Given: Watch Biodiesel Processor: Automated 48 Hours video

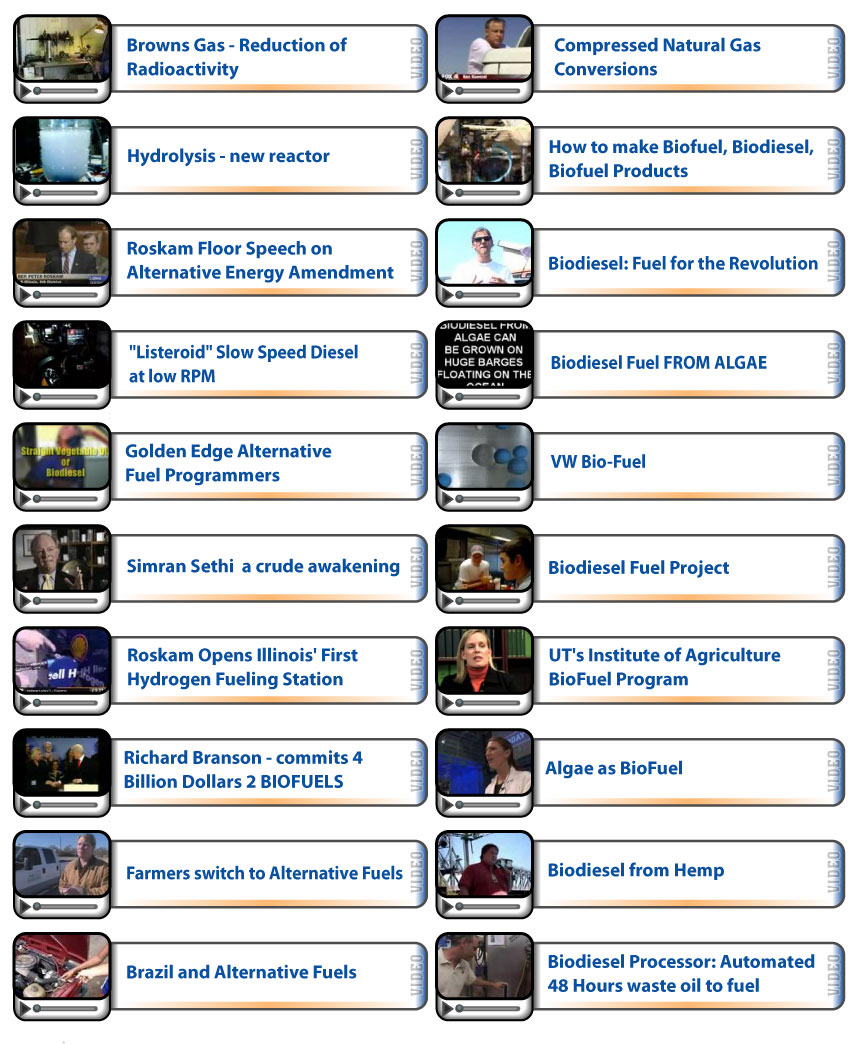Looking at the screenshot, I should (x=681, y=973).
